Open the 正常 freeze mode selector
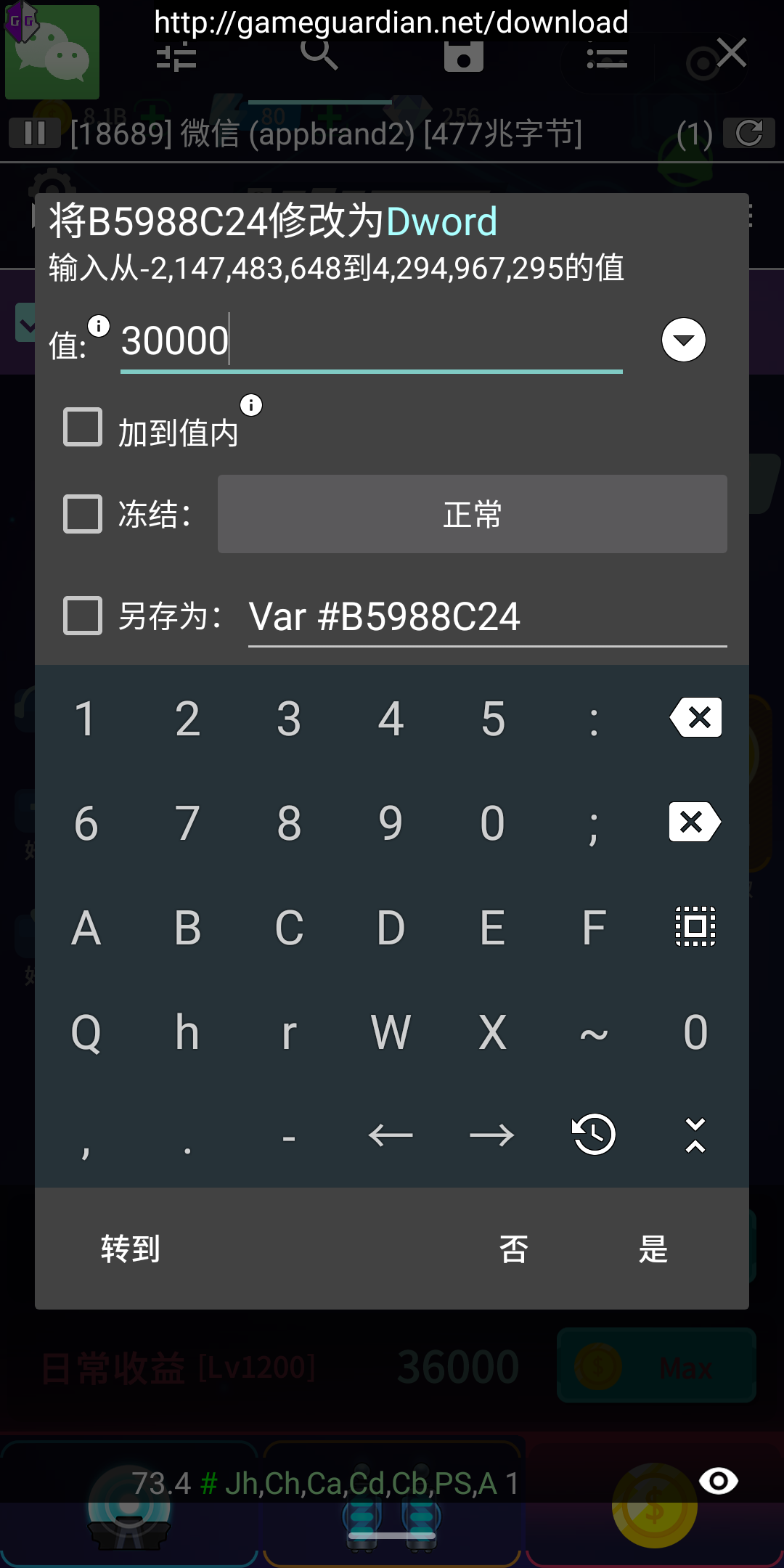 472,514
